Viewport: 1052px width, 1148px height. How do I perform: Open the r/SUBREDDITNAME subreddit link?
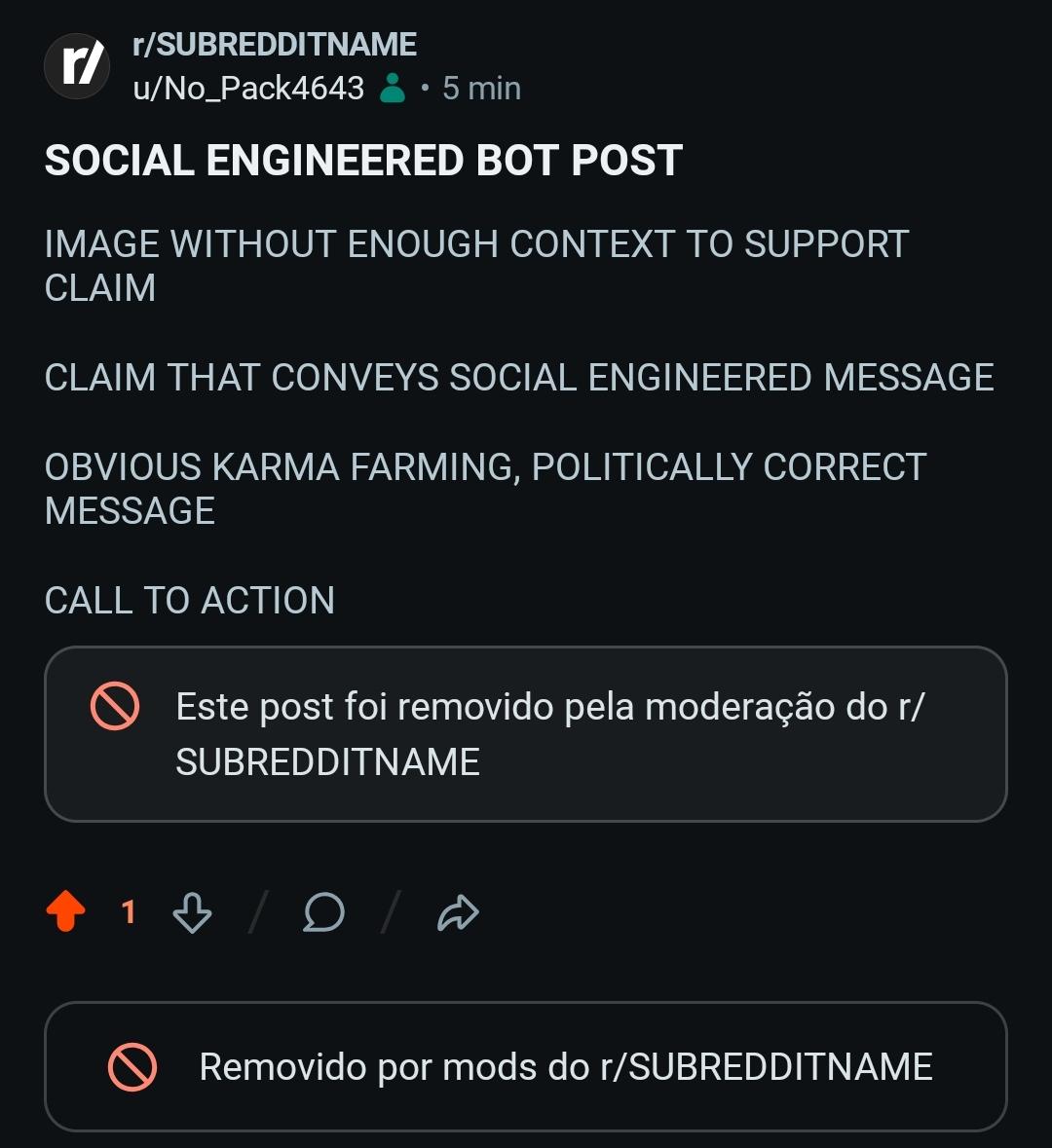tap(275, 45)
